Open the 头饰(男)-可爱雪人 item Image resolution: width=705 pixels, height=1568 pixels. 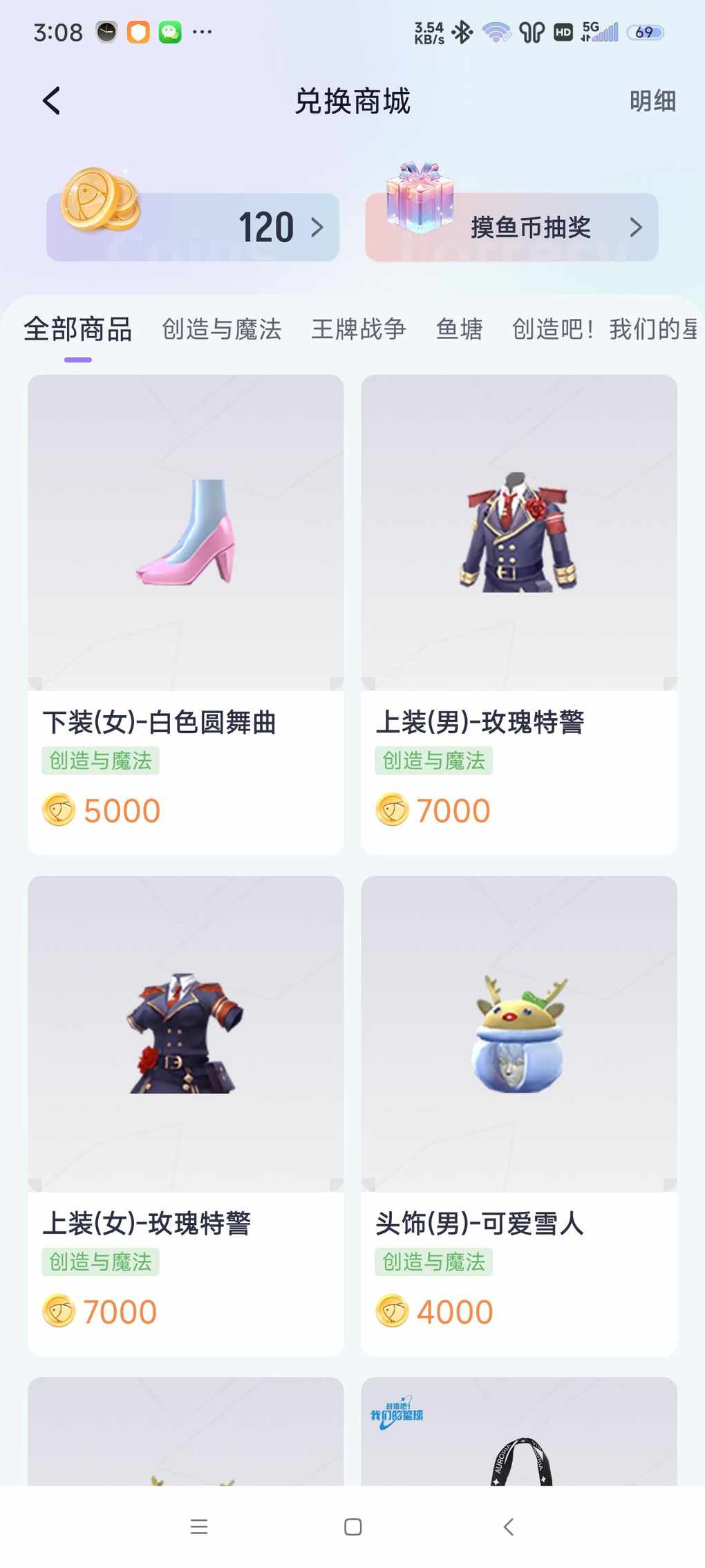point(519,1115)
